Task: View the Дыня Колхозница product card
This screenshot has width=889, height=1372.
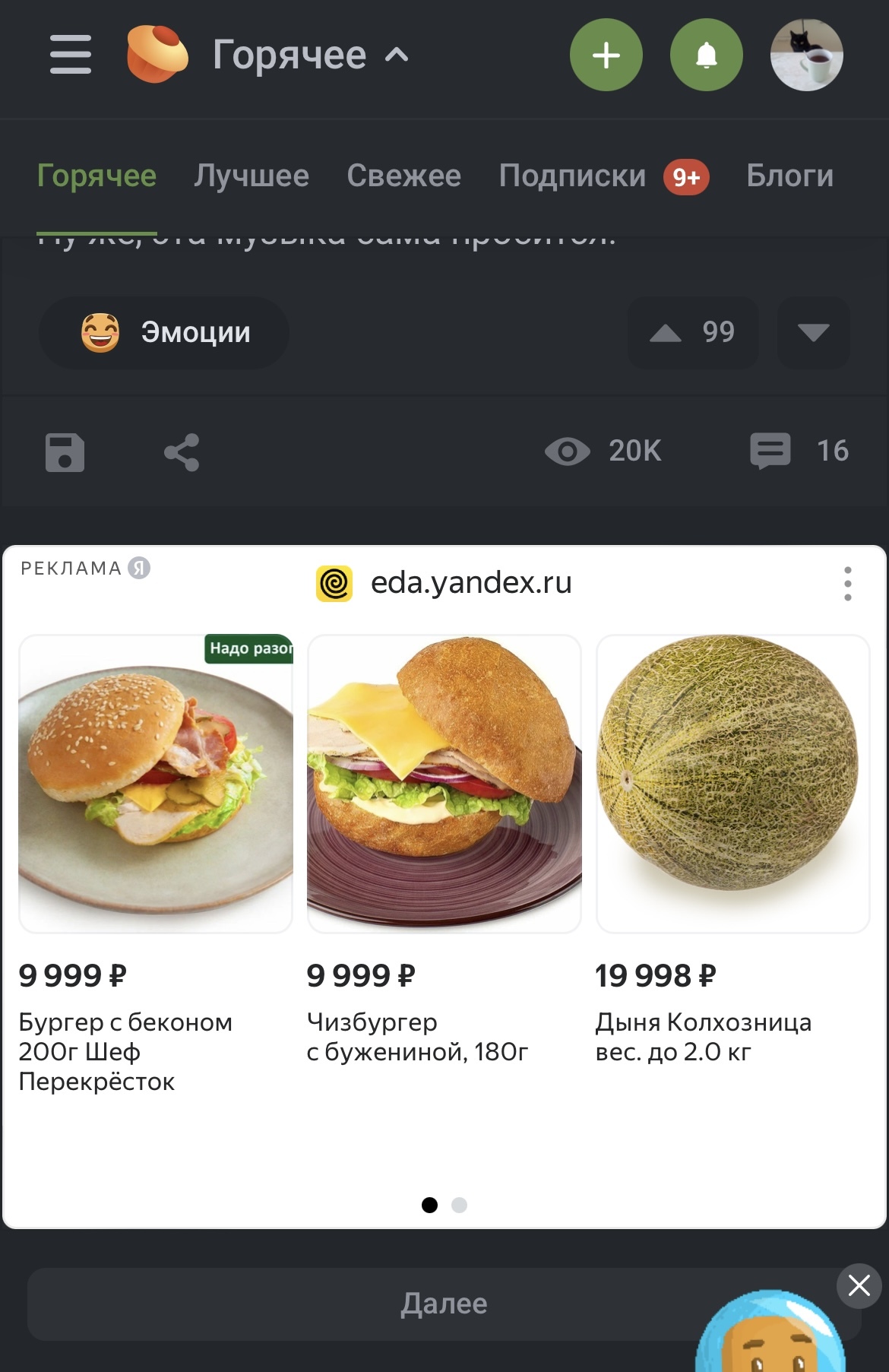Action: click(732, 784)
